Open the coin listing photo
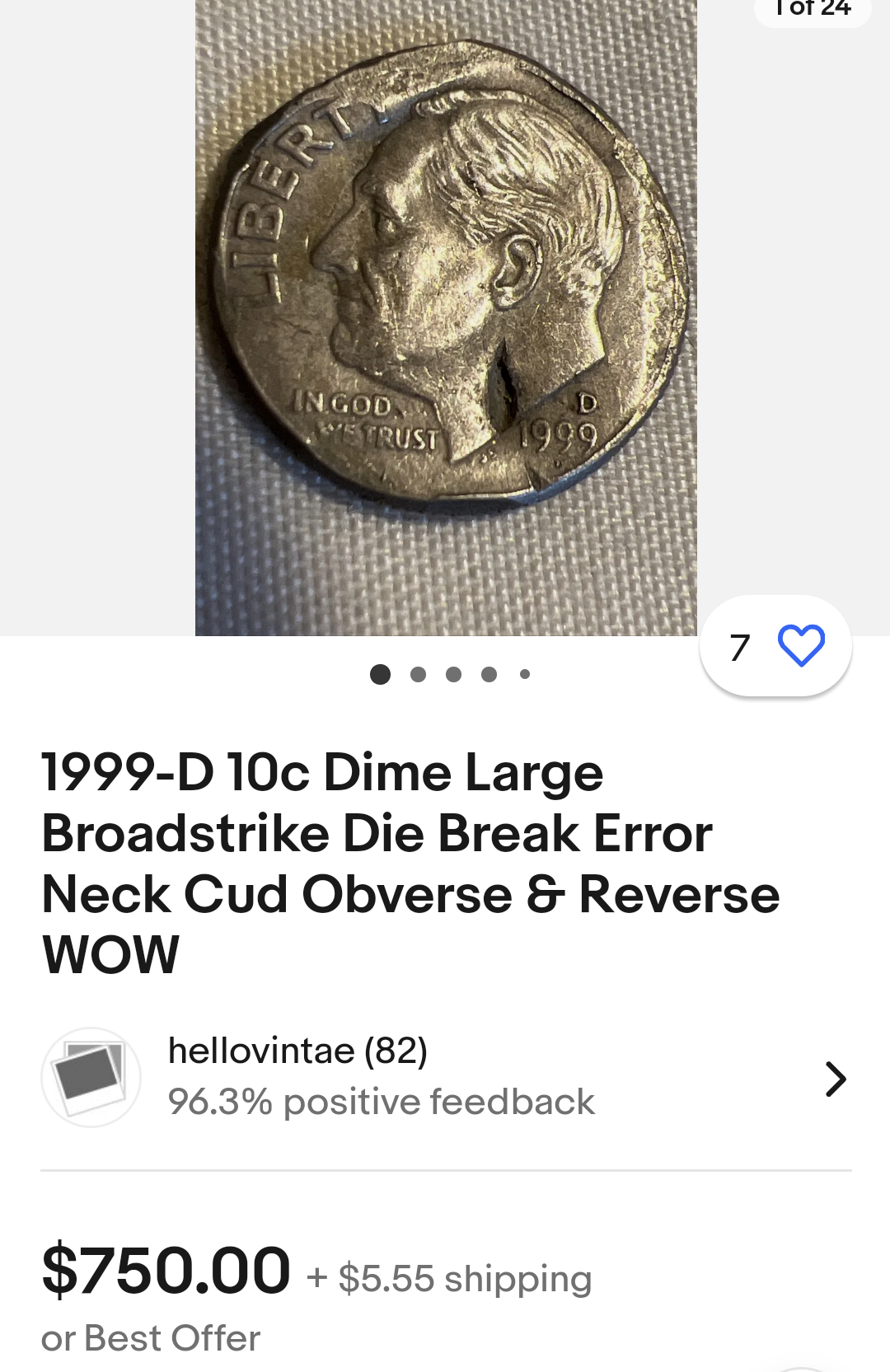The image size is (890, 1372). point(446,317)
